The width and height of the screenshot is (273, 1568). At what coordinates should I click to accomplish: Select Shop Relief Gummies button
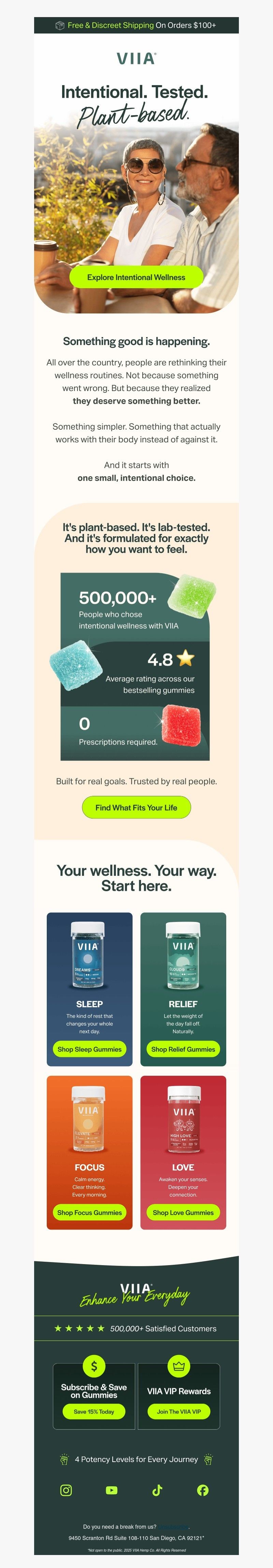pyautogui.click(x=183, y=1049)
